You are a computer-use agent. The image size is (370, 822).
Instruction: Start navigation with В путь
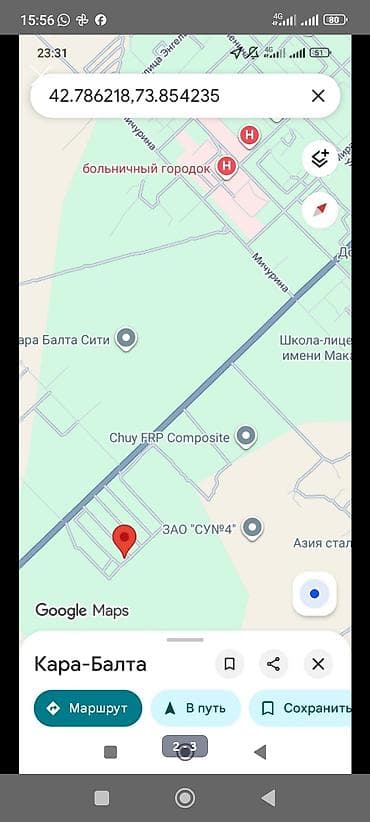tap(196, 708)
